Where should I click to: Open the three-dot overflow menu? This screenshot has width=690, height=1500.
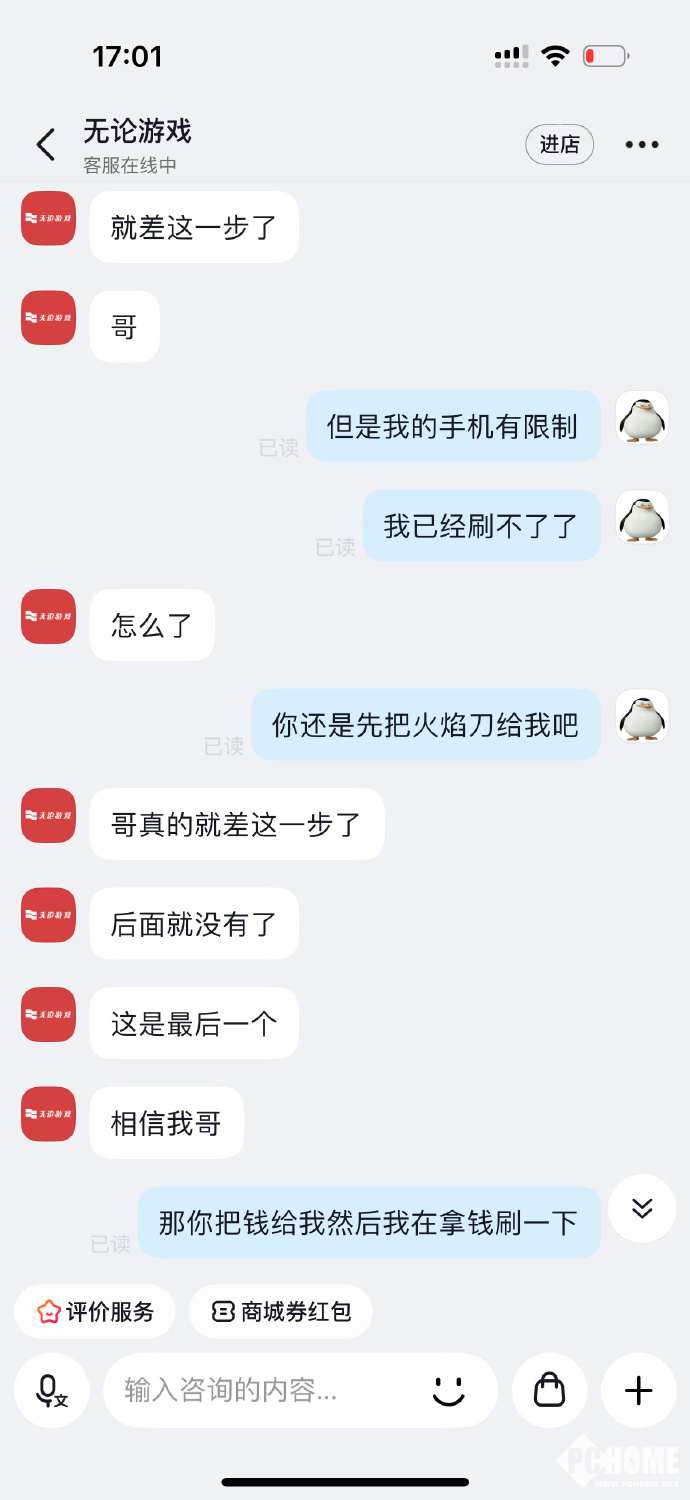(x=641, y=145)
